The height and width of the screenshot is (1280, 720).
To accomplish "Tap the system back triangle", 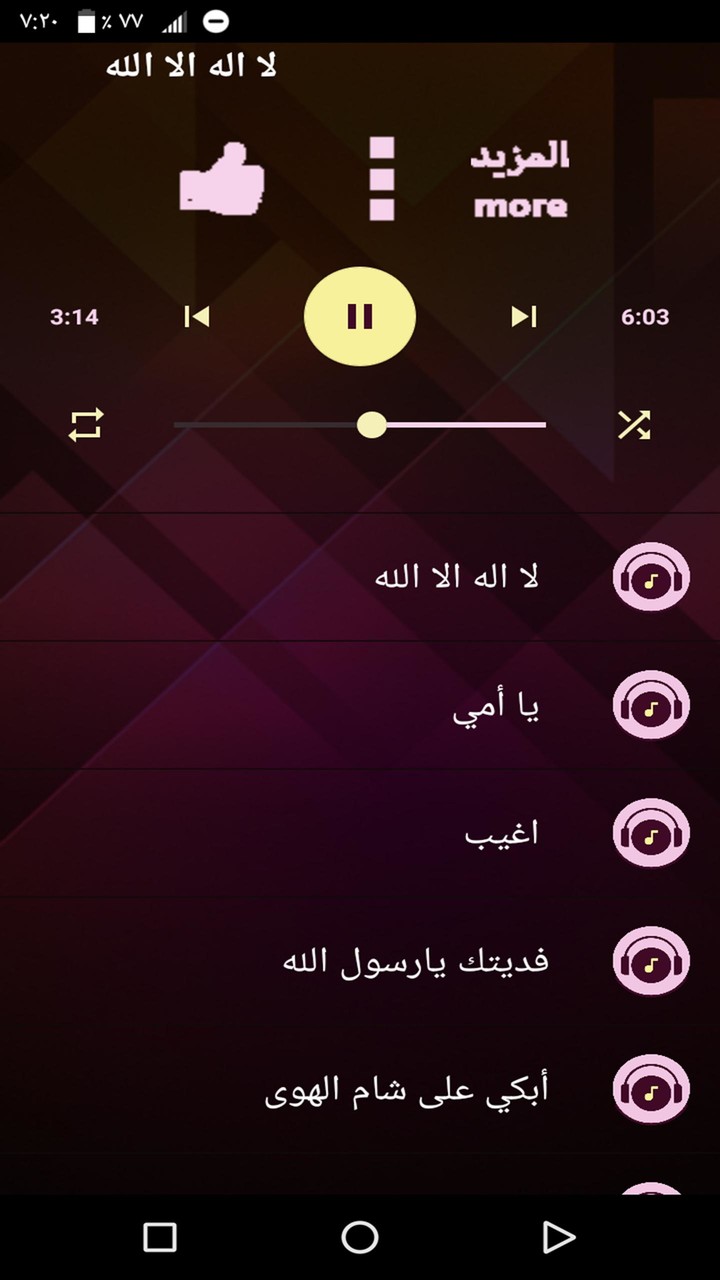I will coord(558,1238).
